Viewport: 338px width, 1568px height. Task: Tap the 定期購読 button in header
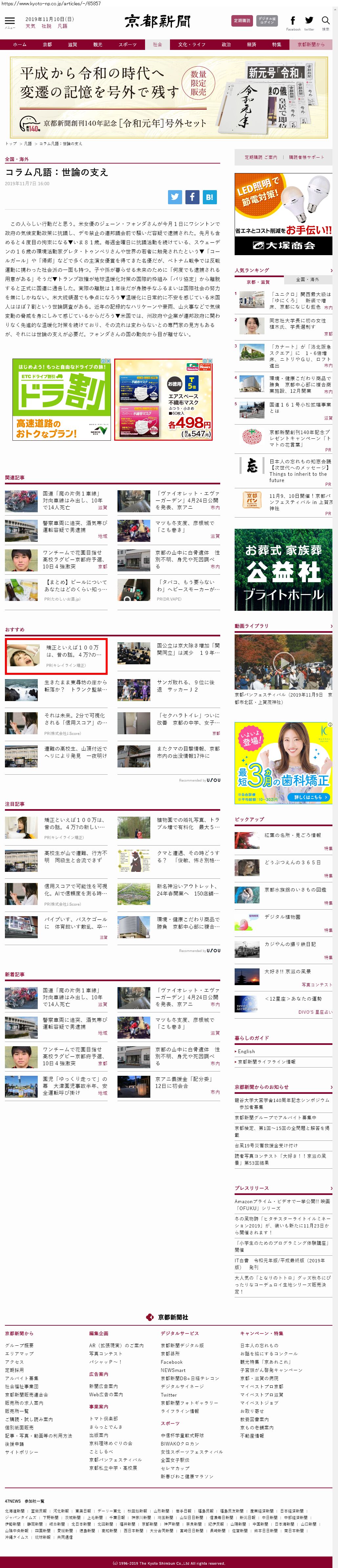point(241,21)
